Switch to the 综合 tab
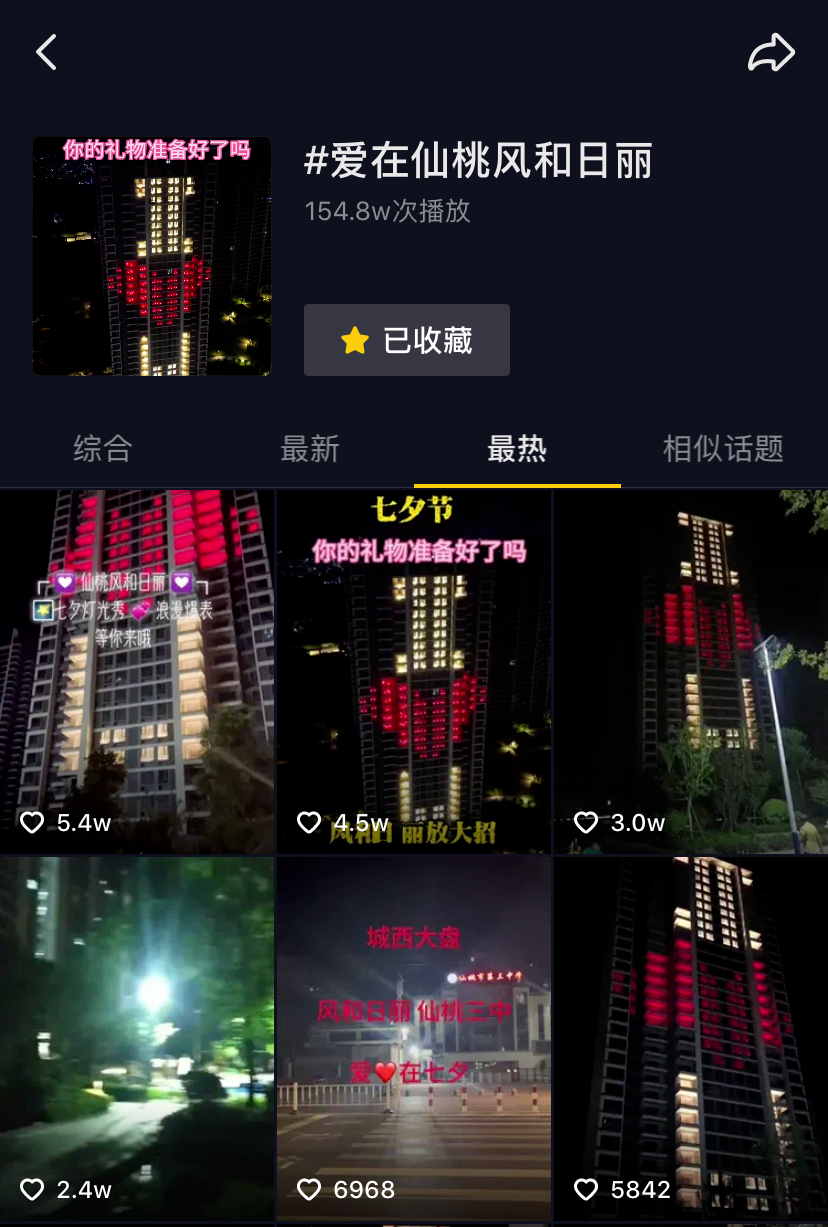The image size is (828, 1227). click(x=103, y=449)
